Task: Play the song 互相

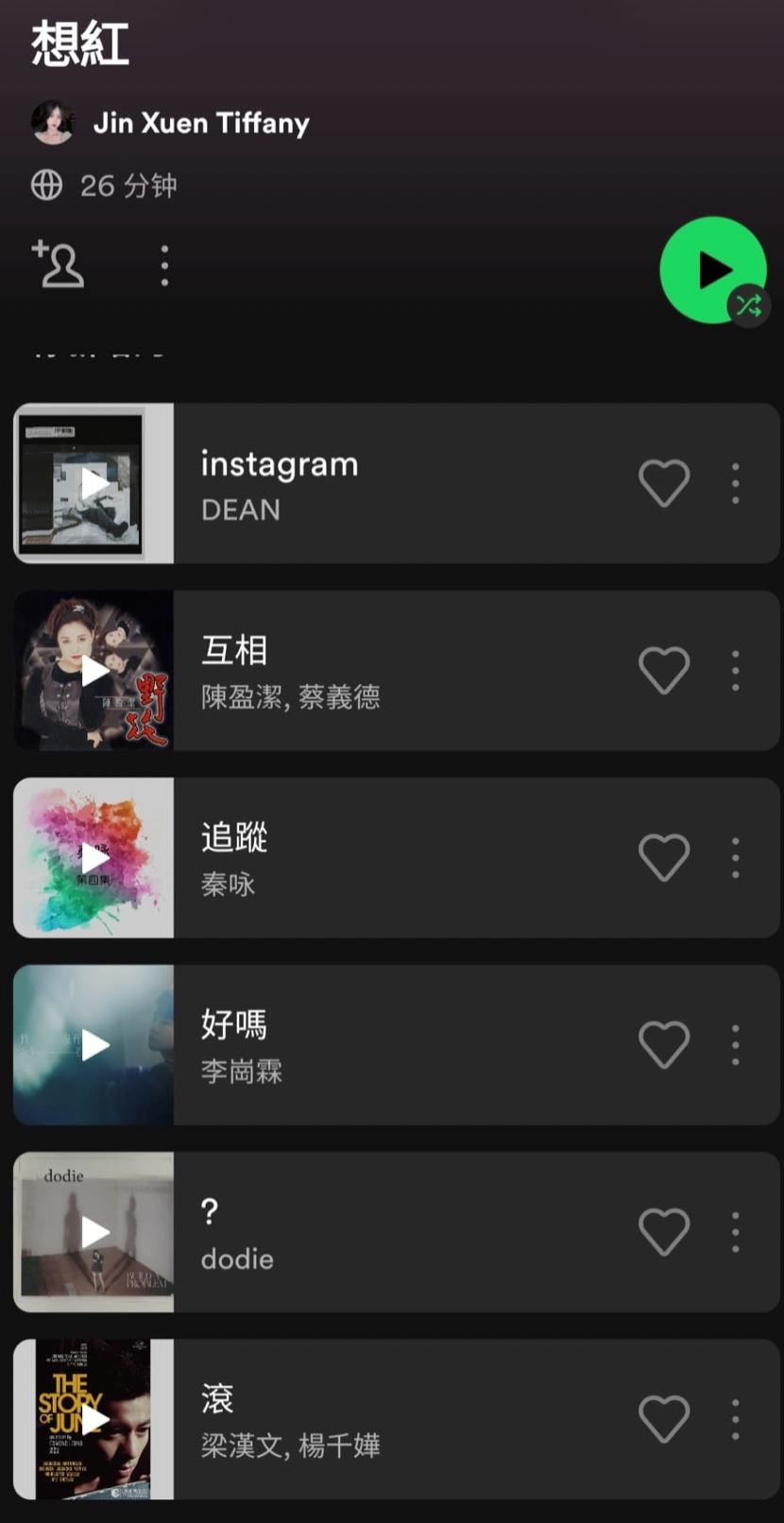Action: (x=94, y=671)
